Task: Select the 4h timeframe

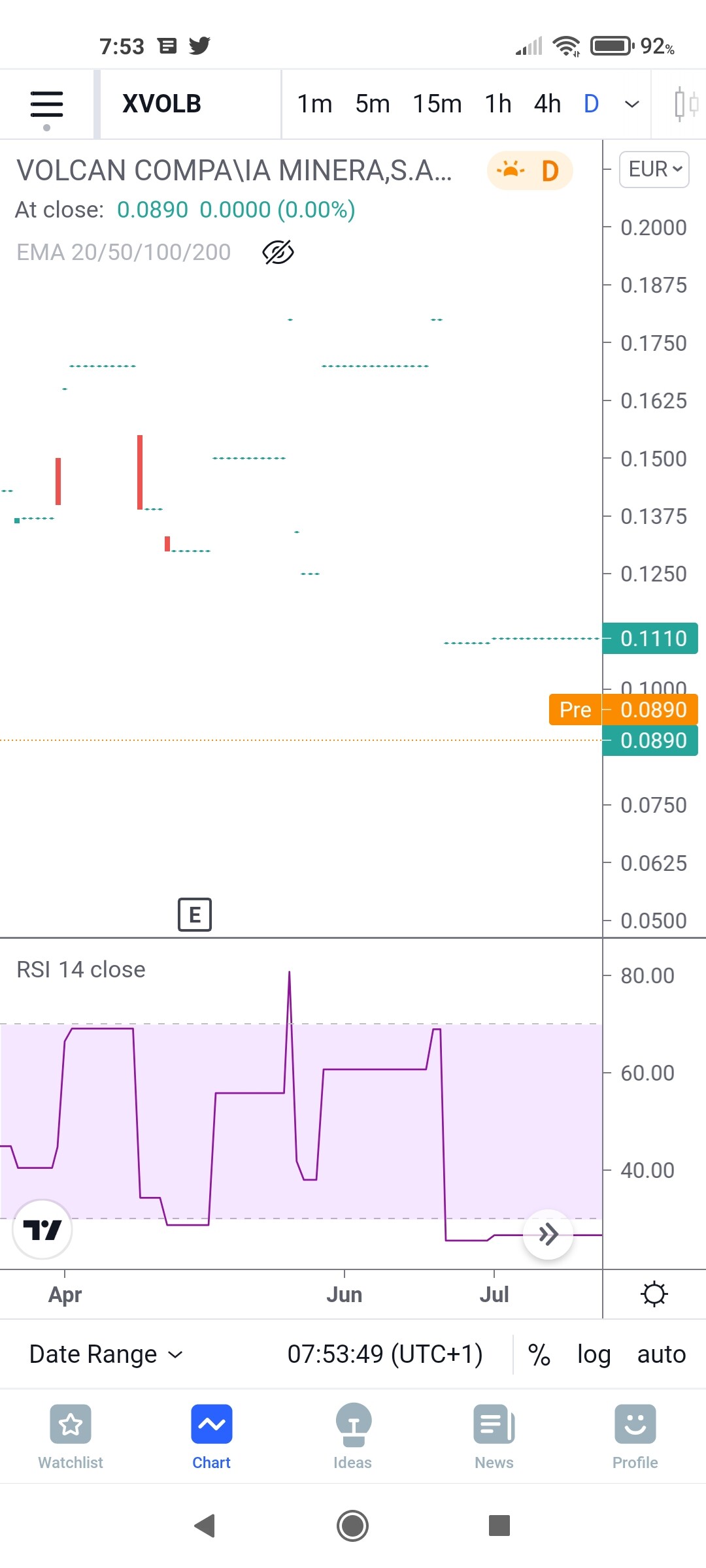Action: (547, 104)
